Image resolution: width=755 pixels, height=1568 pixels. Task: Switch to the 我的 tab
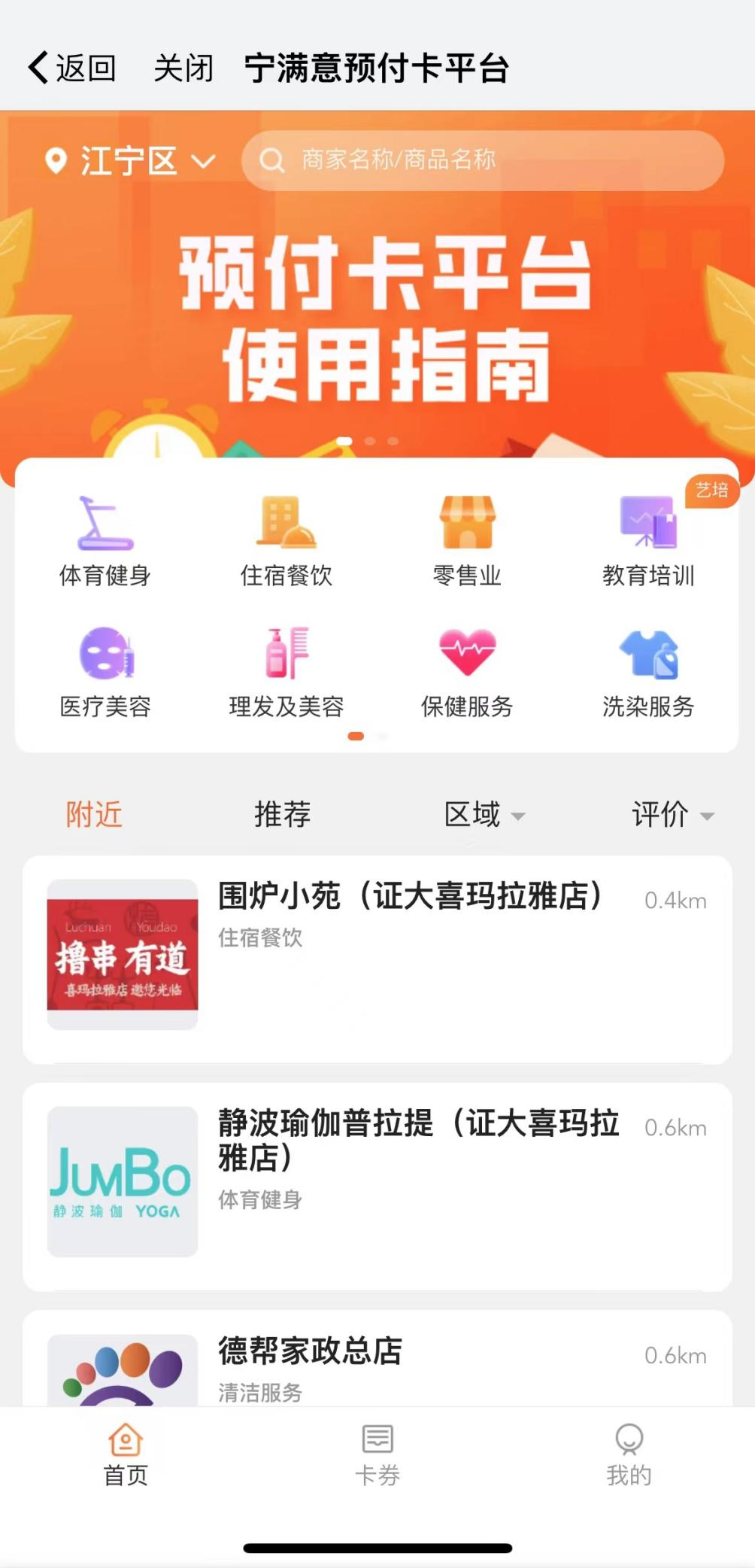pos(629,1455)
